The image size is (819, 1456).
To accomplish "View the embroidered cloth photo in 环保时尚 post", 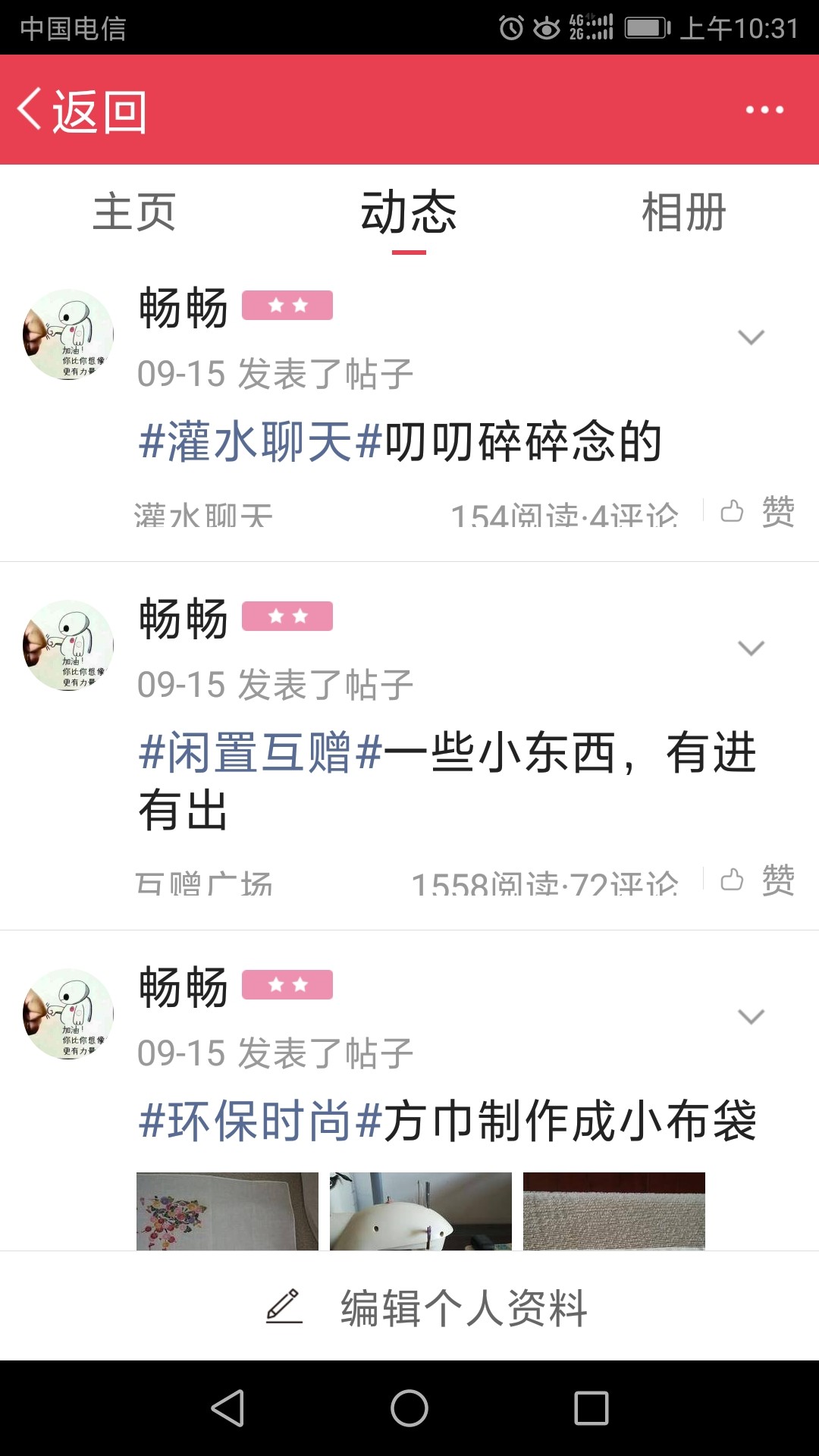I will click(227, 1211).
